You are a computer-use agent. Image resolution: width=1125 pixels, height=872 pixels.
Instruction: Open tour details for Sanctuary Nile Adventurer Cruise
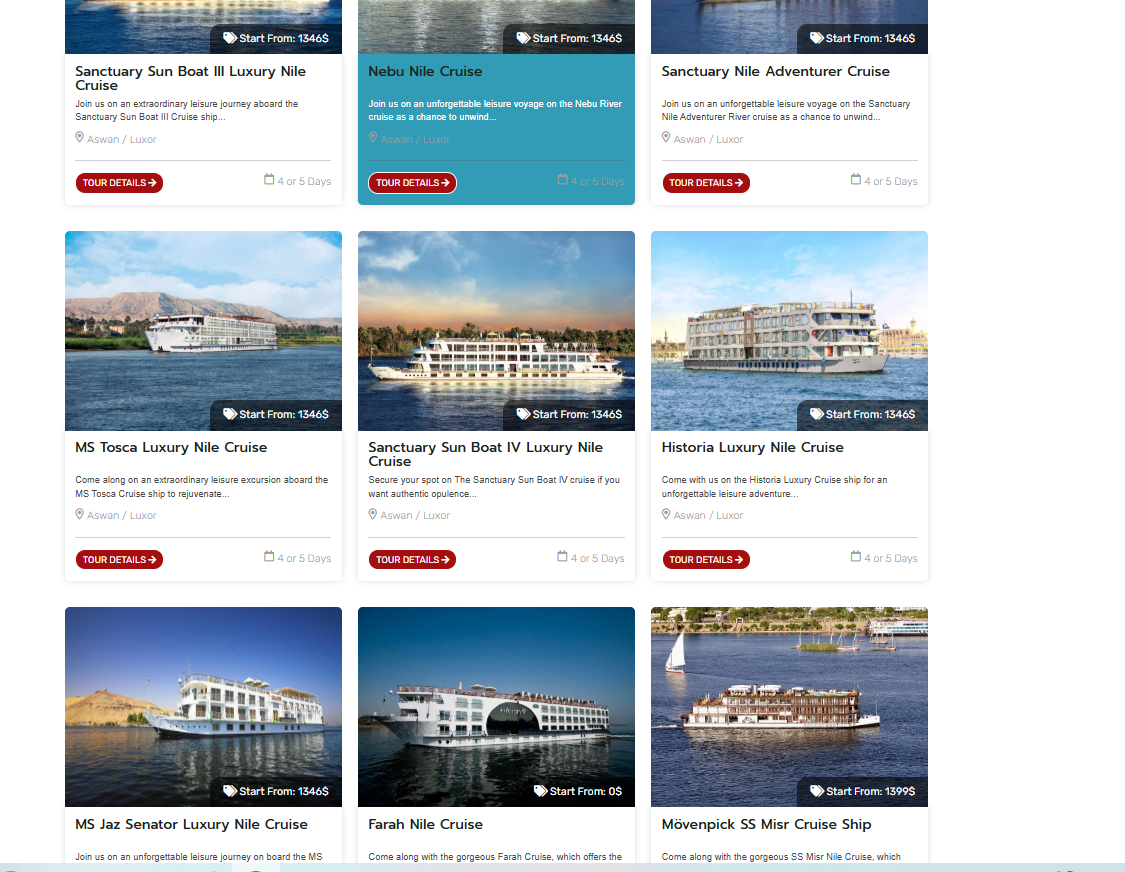point(706,183)
